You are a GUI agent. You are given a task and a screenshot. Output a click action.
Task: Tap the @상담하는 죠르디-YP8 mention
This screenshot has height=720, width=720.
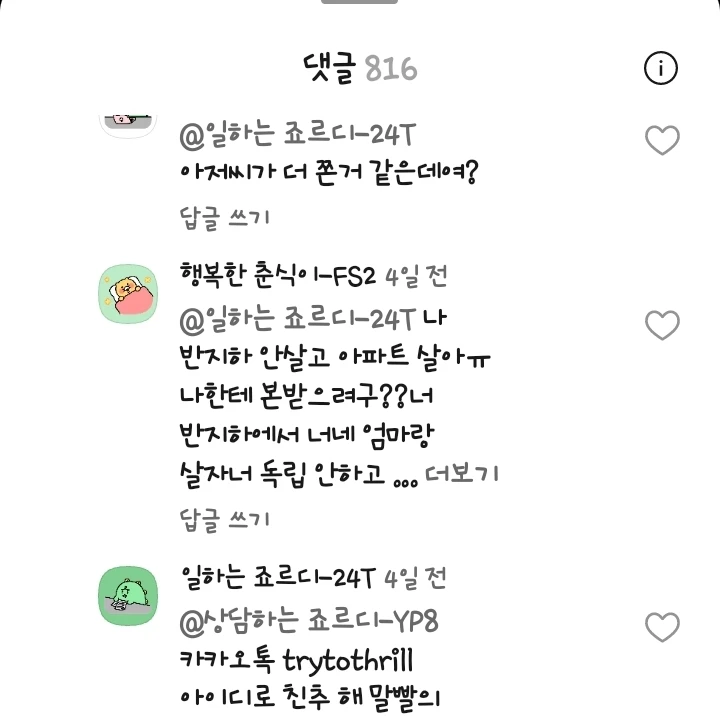[x=308, y=621]
